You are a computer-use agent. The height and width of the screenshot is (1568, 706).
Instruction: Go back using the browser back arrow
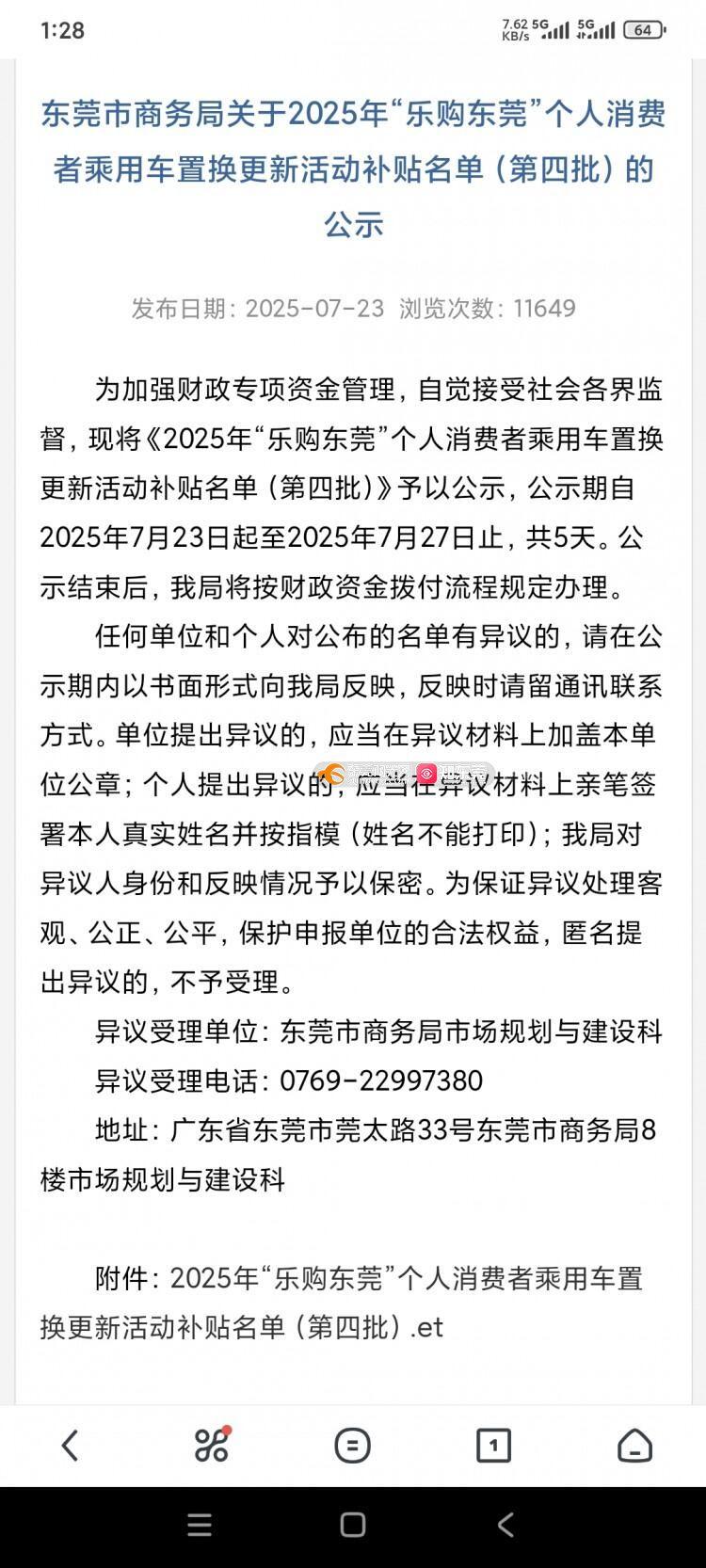click(x=70, y=1445)
